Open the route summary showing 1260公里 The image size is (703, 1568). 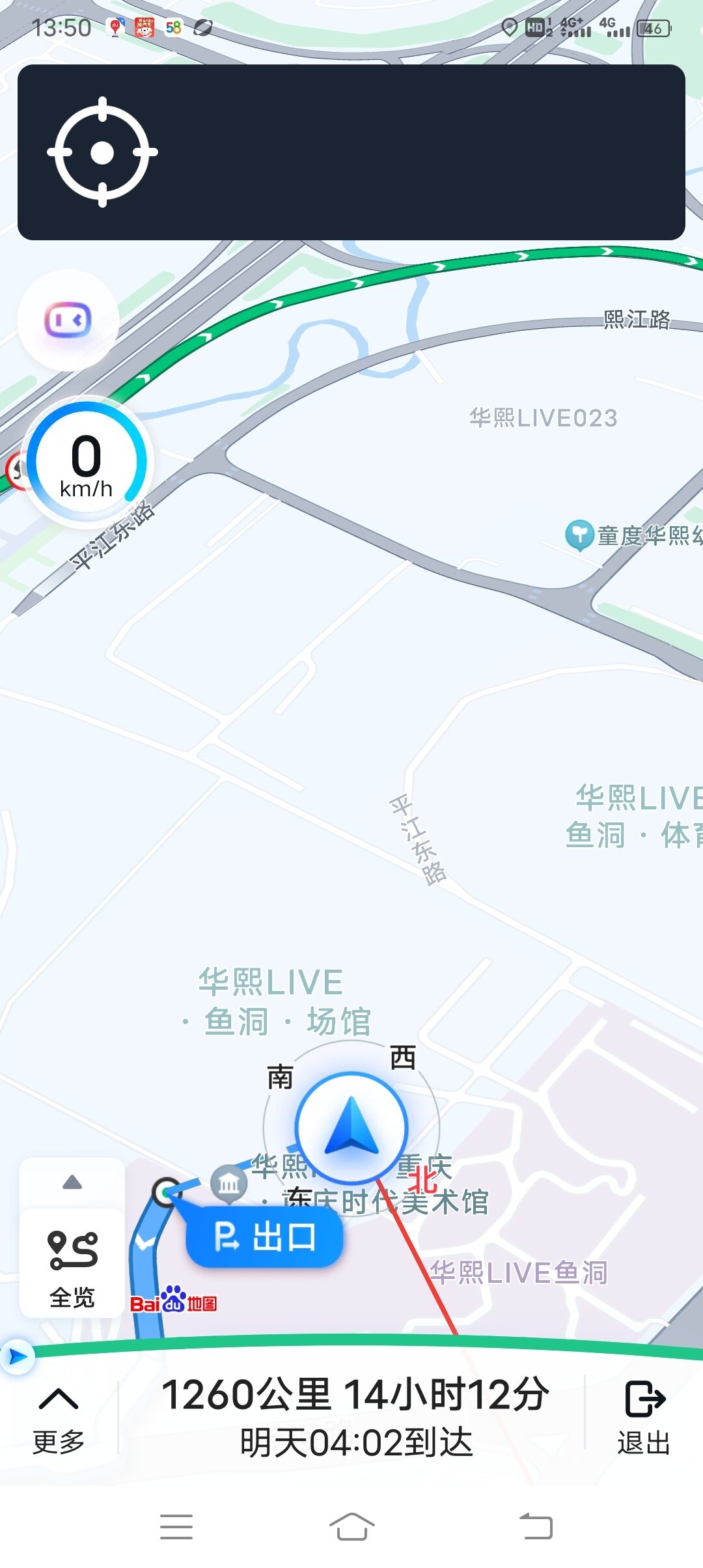[x=355, y=1417]
